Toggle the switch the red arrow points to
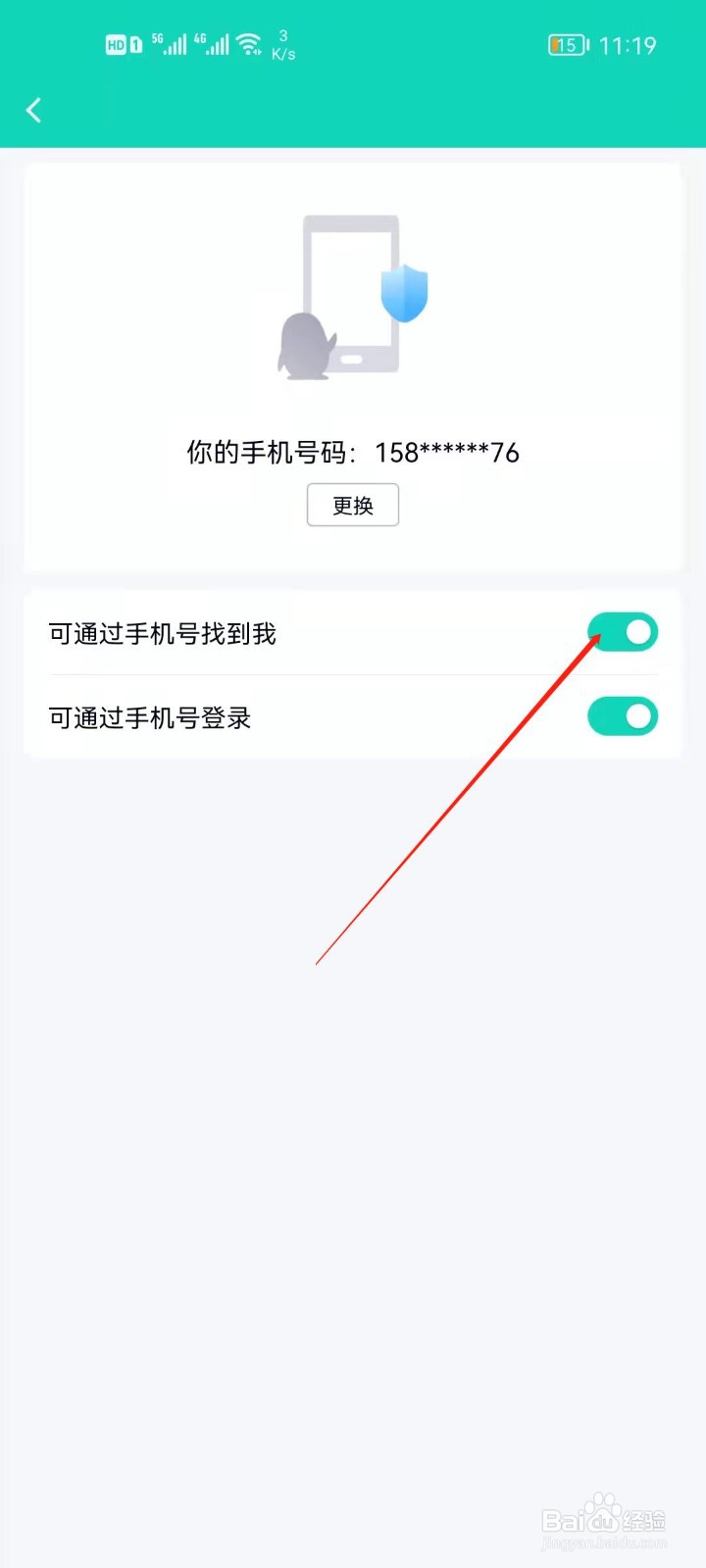Image resolution: width=706 pixels, height=1568 pixels. click(623, 632)
